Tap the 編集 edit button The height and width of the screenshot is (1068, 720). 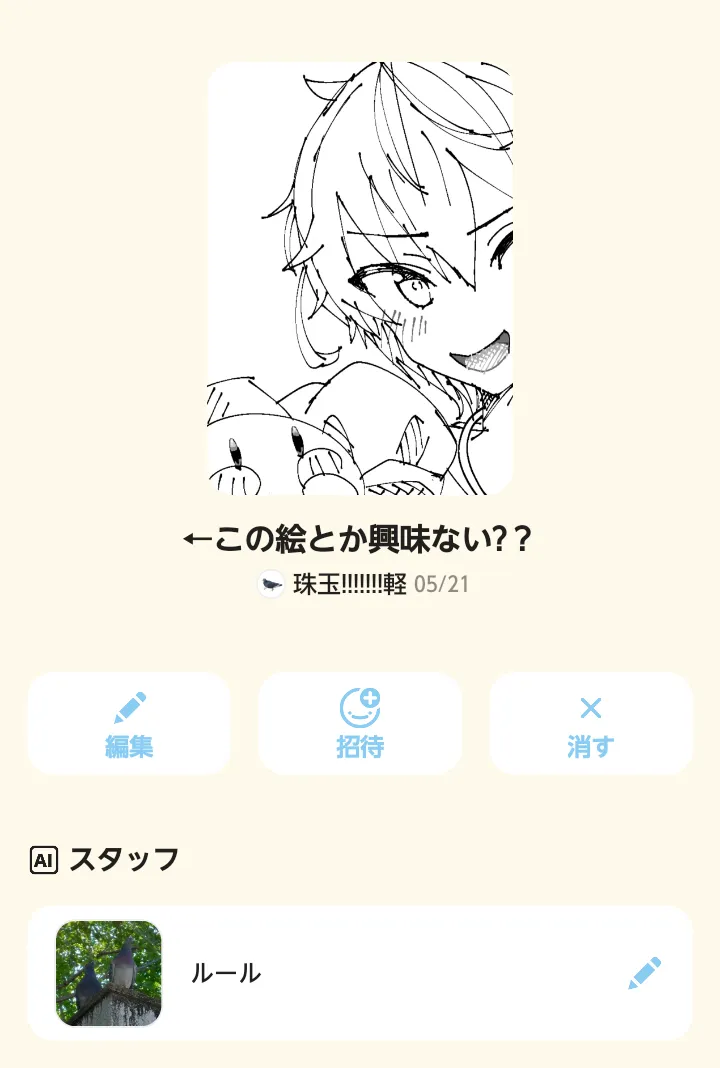[129, 723]
